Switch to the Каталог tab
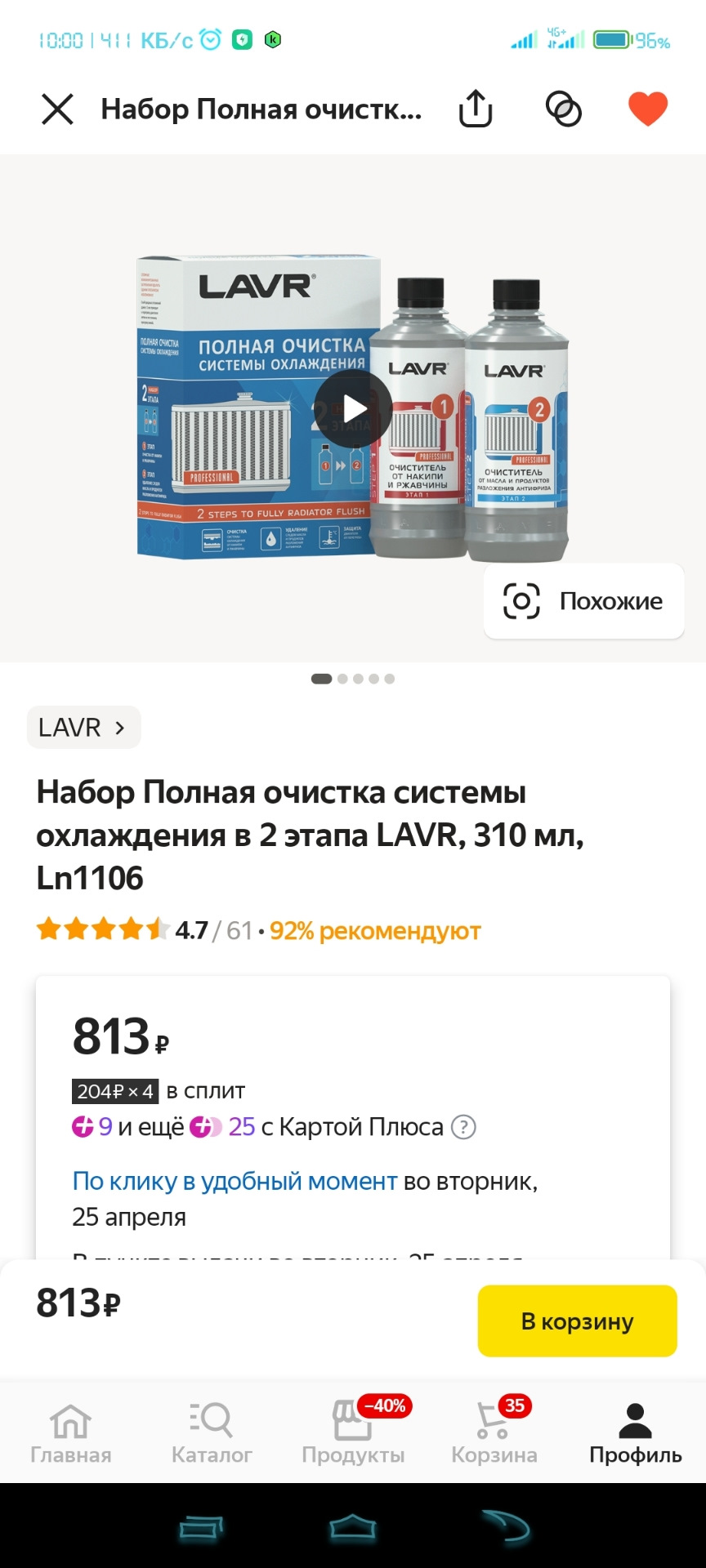The image size is (706, 1568). point(212,1433)
